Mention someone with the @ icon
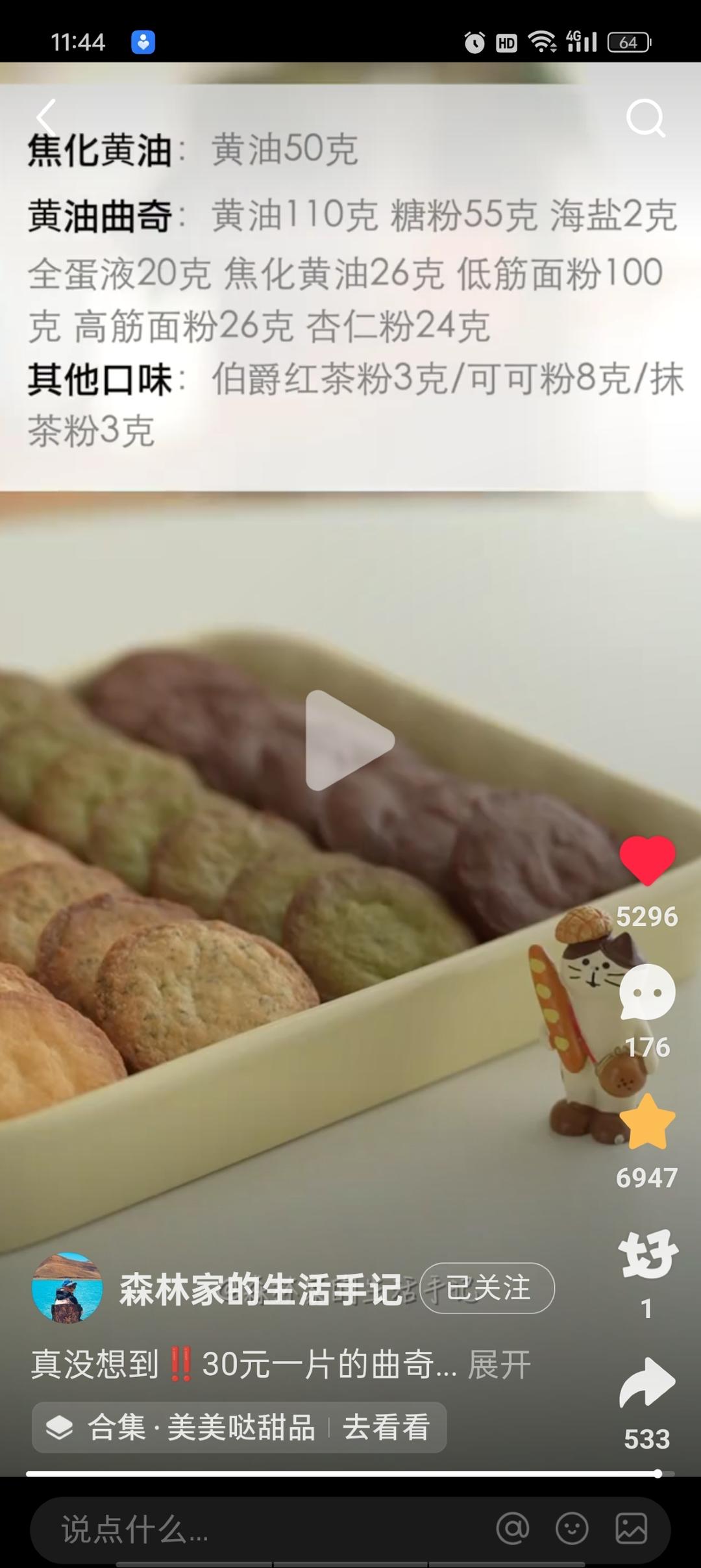 [x=512, y=1529]
